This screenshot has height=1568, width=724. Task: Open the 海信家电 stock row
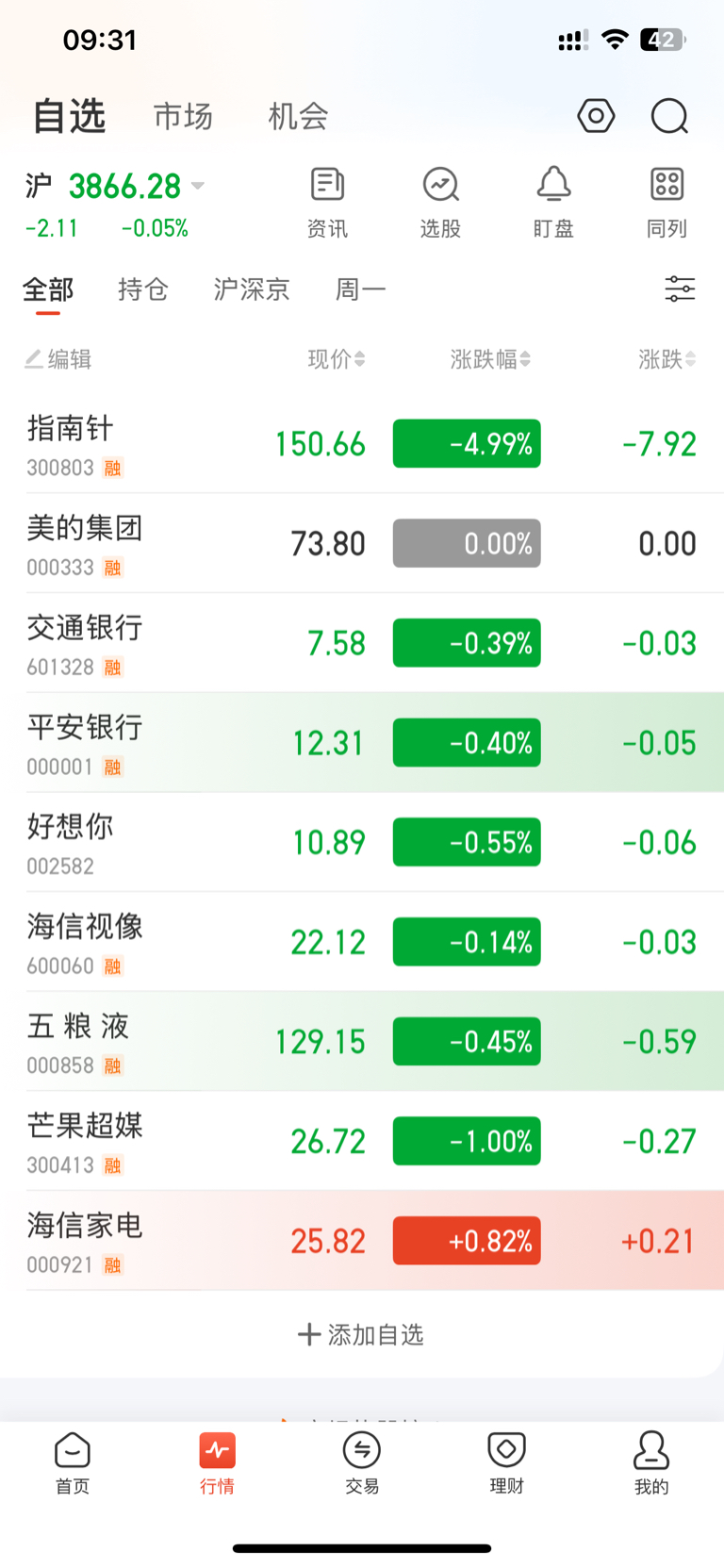tap(362, 1241)
